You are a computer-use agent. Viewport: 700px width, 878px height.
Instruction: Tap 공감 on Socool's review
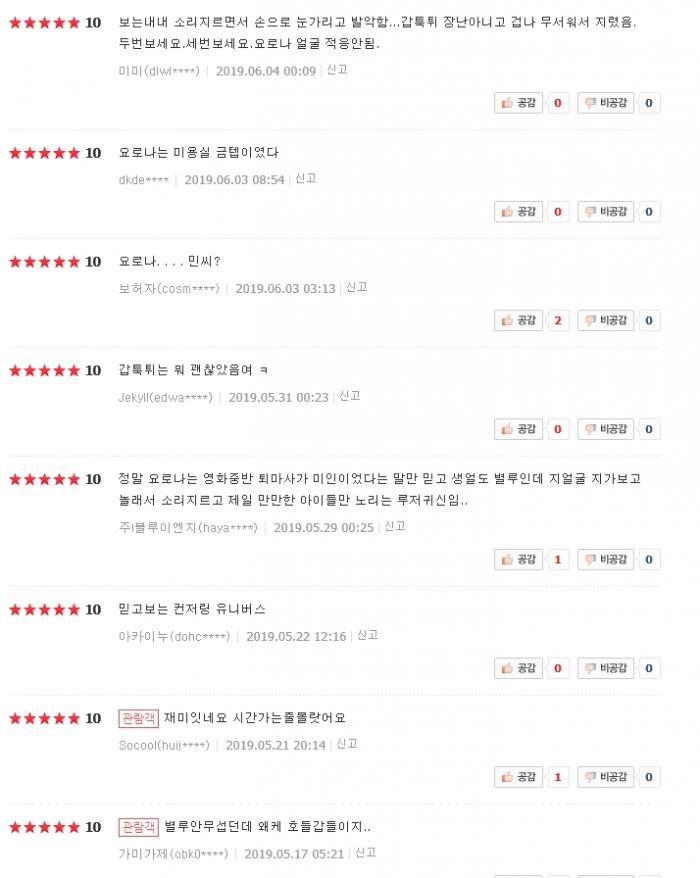[519, 777]
